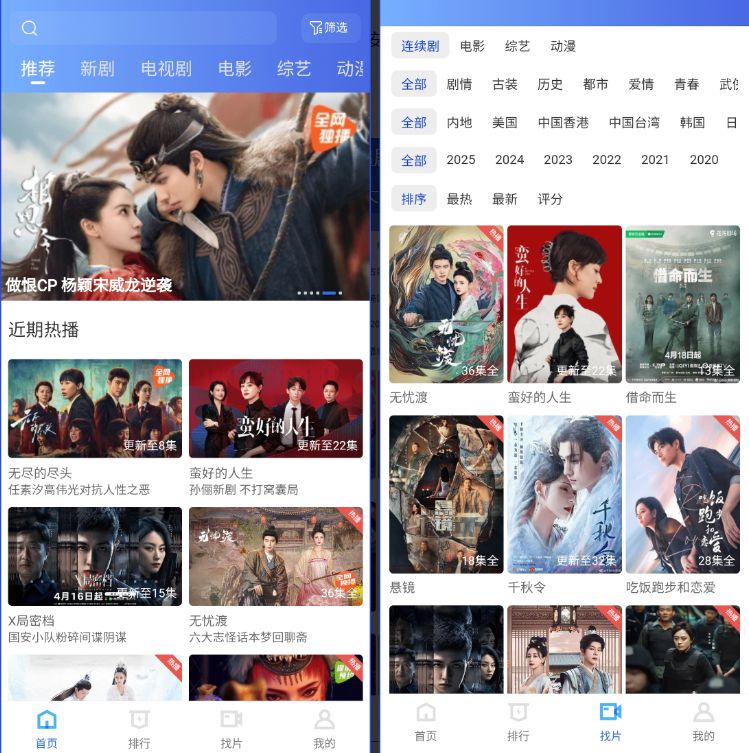
Task: Open the 无尽的尽头 show card
Action: pos(95,408)
